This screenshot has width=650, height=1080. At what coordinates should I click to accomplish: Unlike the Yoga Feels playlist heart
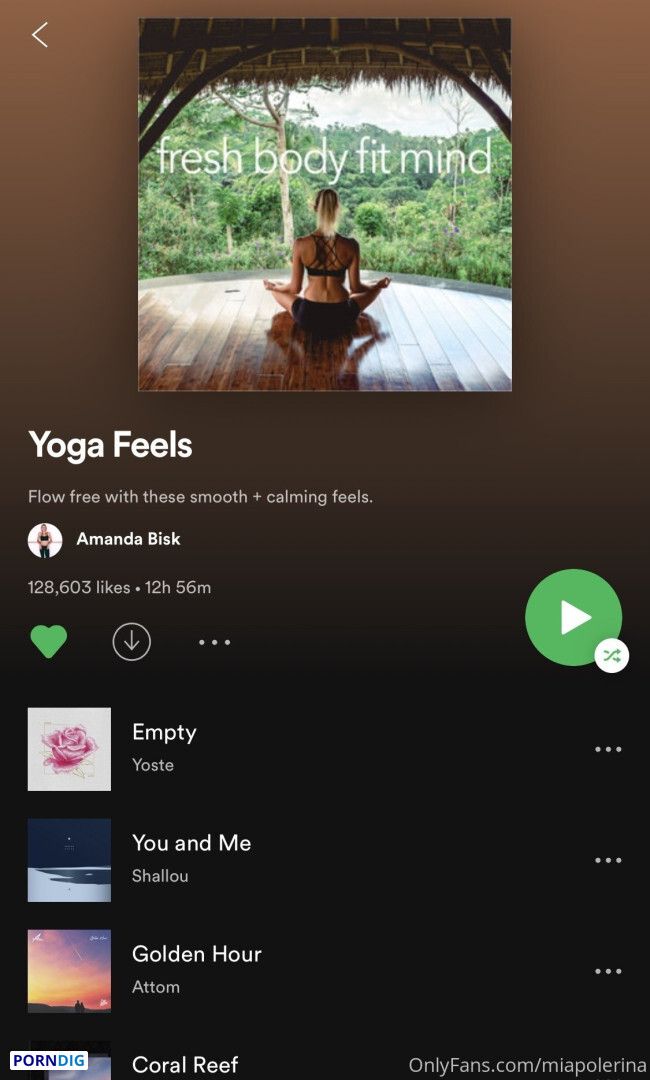49,642
